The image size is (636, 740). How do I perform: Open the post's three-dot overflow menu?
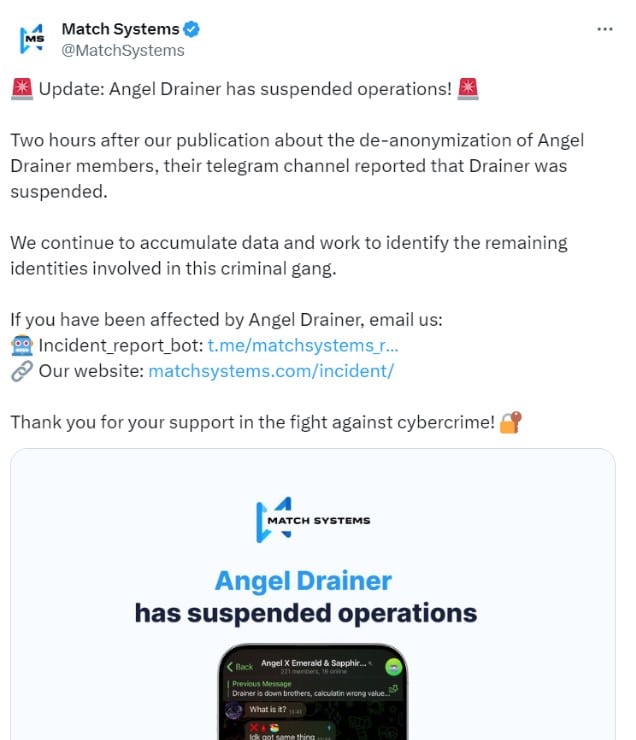(x=604, y=30)
